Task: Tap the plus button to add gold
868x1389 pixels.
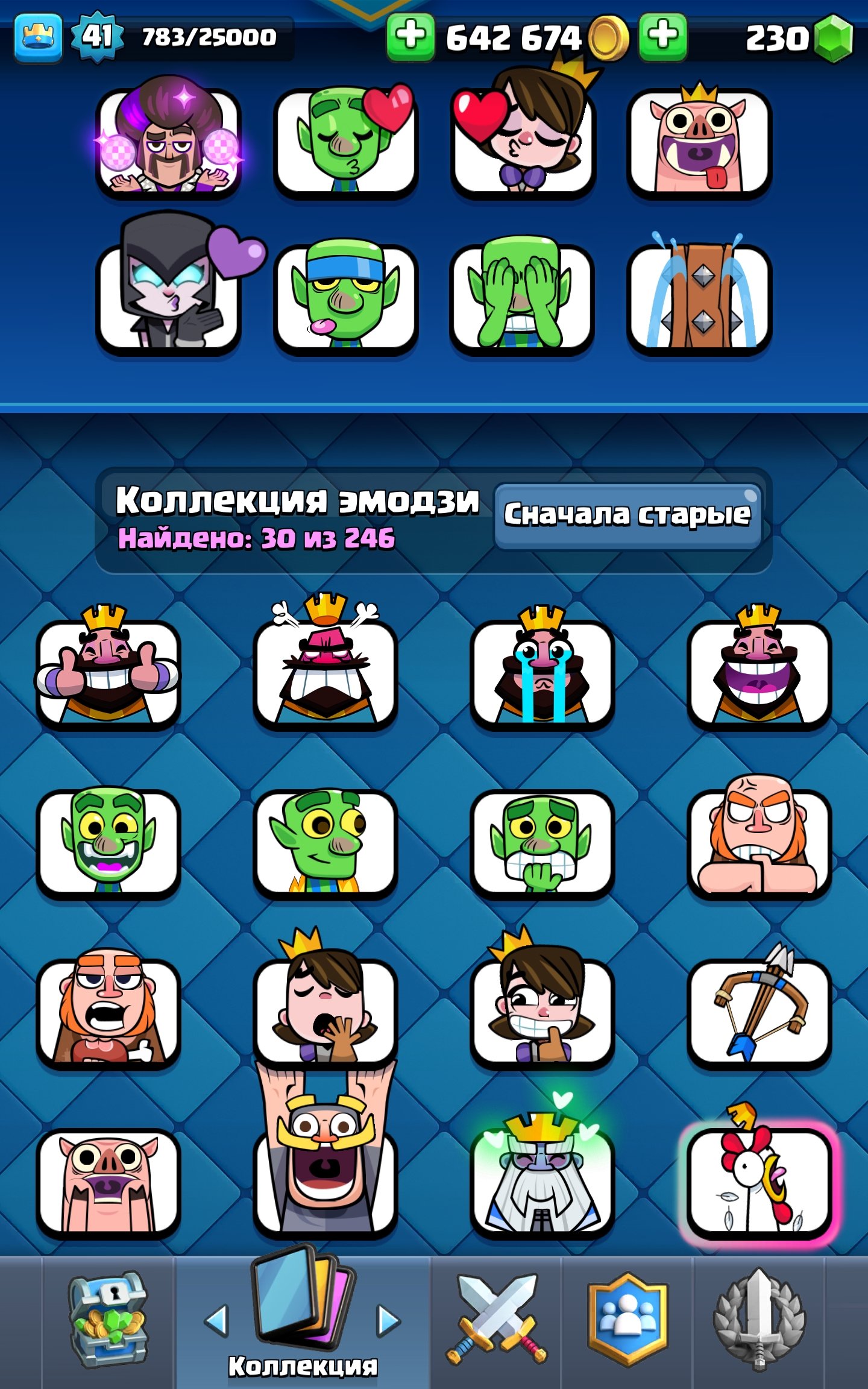Action: pyautogui.click(x=410, y=36)
